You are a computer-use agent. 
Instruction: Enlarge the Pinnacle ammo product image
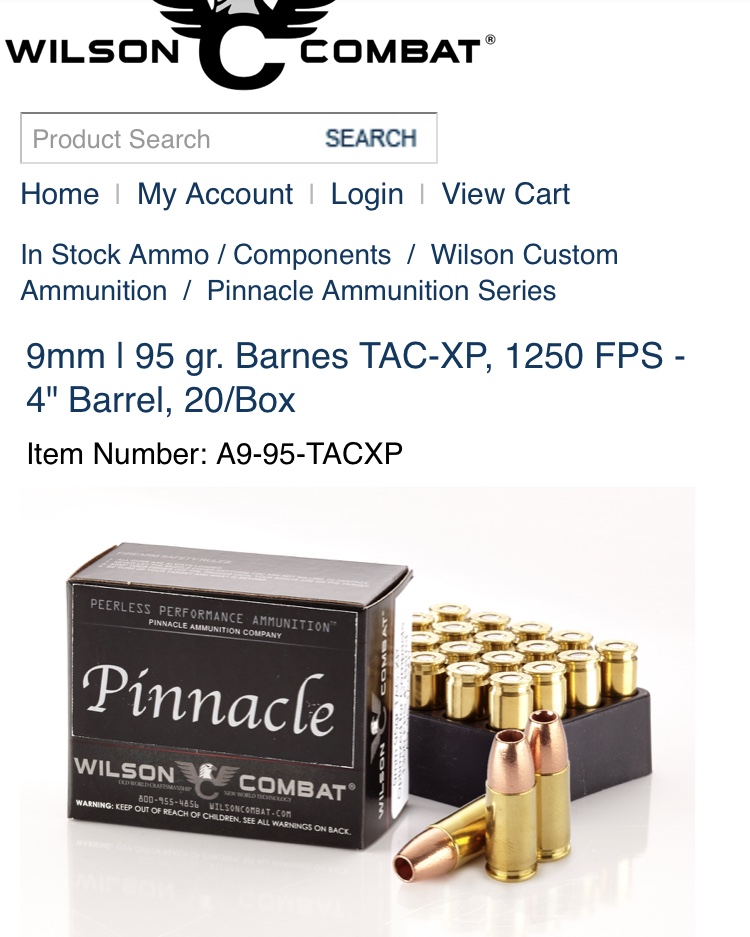pyautogui.click(x=357, y=711)
